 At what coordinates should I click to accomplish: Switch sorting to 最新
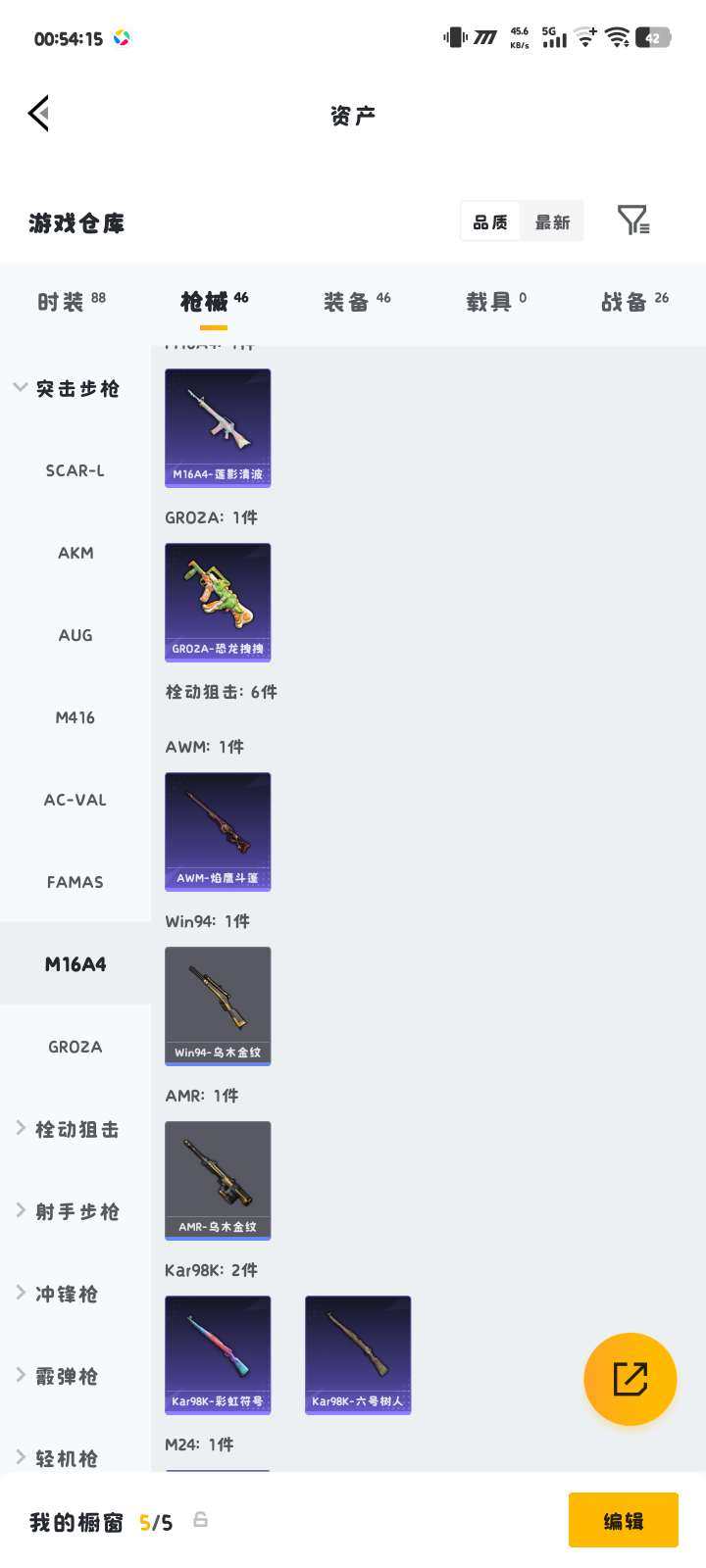point(553,222)
